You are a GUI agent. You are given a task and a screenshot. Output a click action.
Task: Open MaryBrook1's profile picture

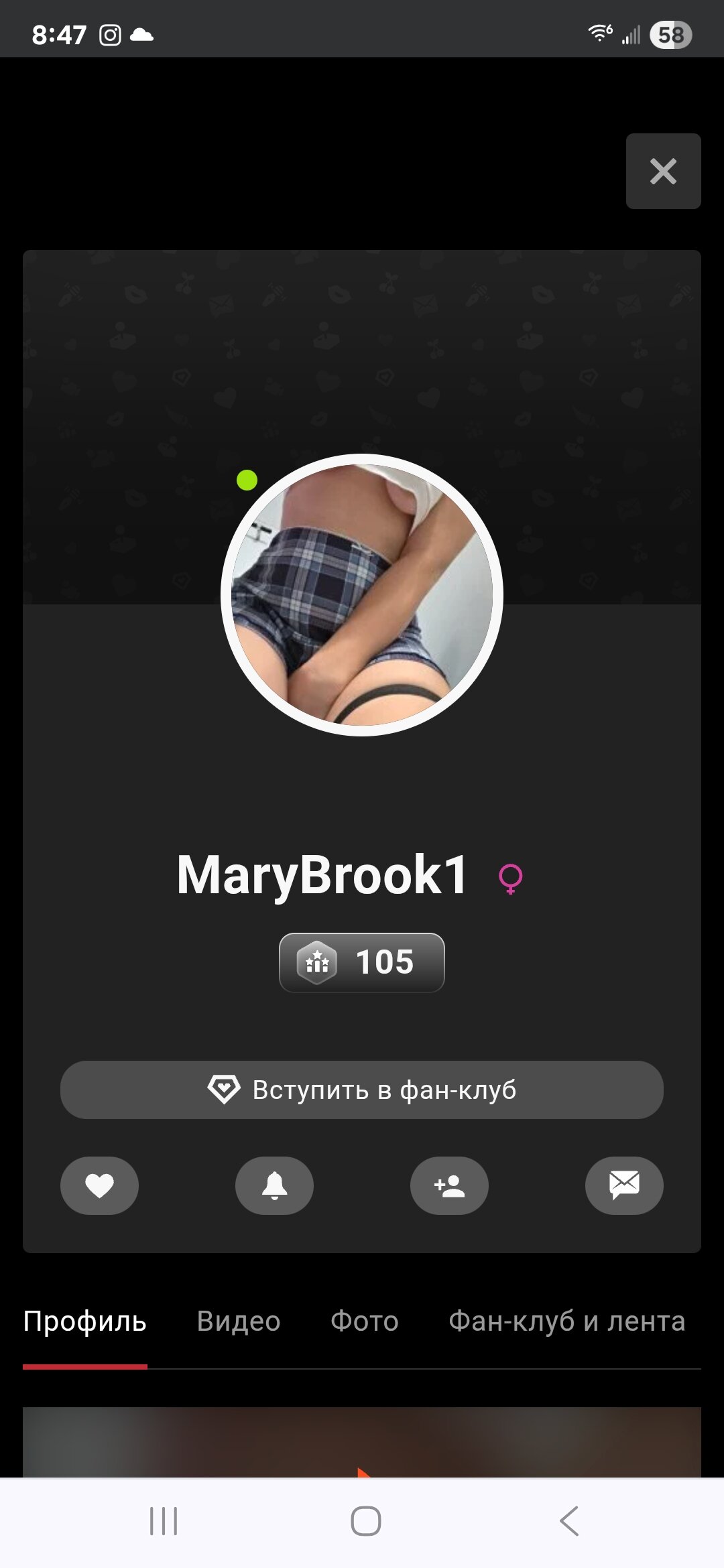[362, 595]
